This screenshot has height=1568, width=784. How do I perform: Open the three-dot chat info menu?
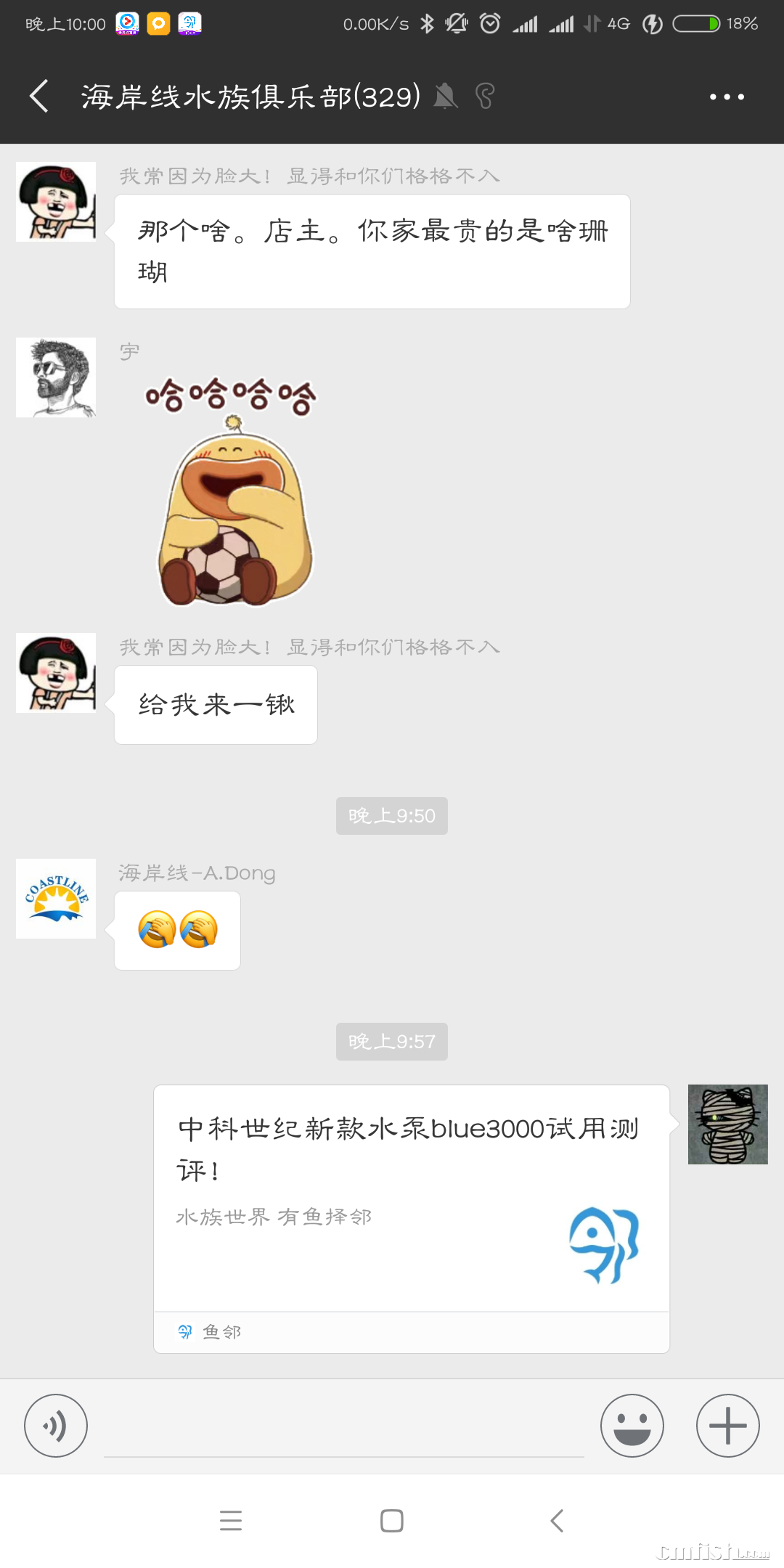pyautogui.click(x=727, y=97)
